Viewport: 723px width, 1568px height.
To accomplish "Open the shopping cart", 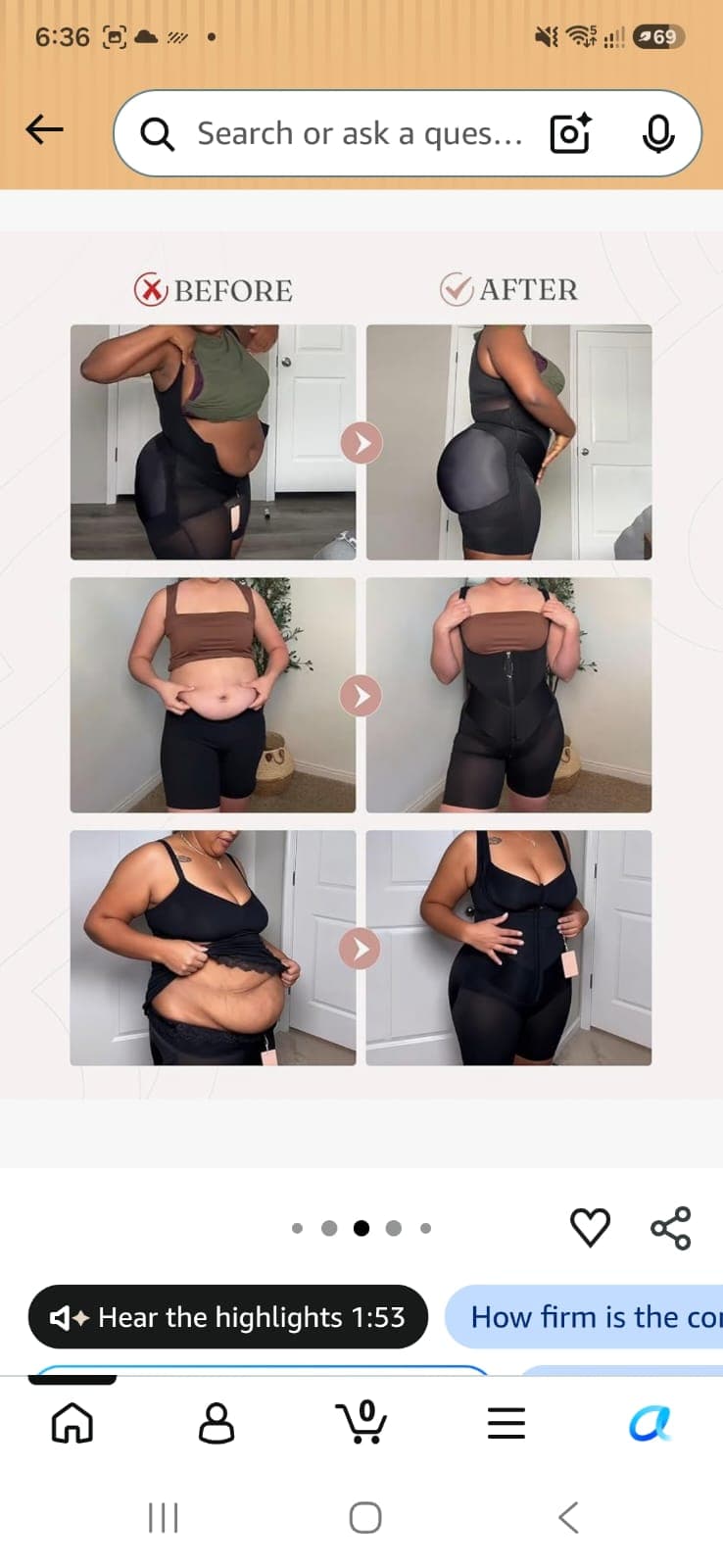I will click(361, 1423).
